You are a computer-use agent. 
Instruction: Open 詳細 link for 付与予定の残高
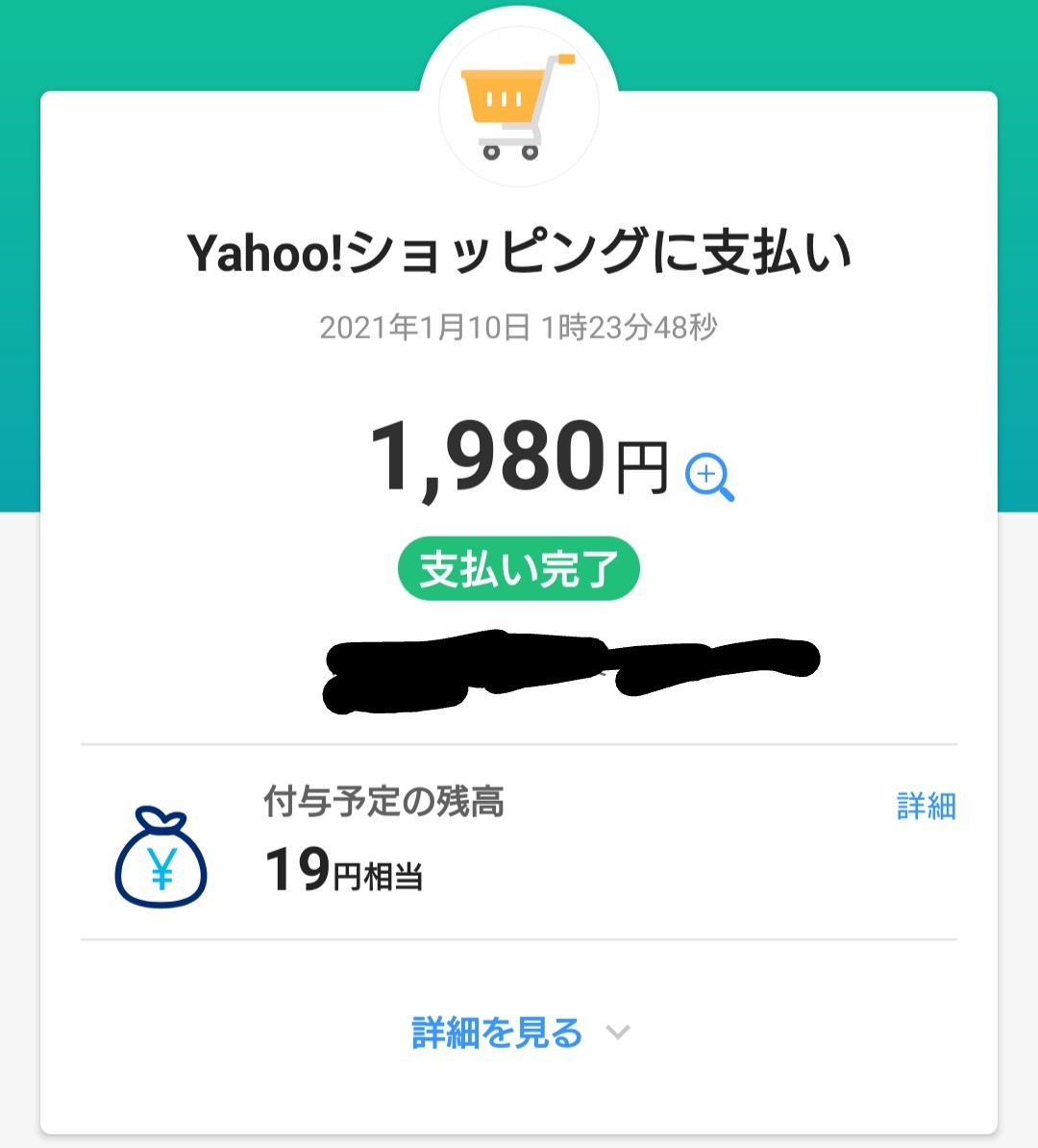pyautogui.click(x=926, y=806)
